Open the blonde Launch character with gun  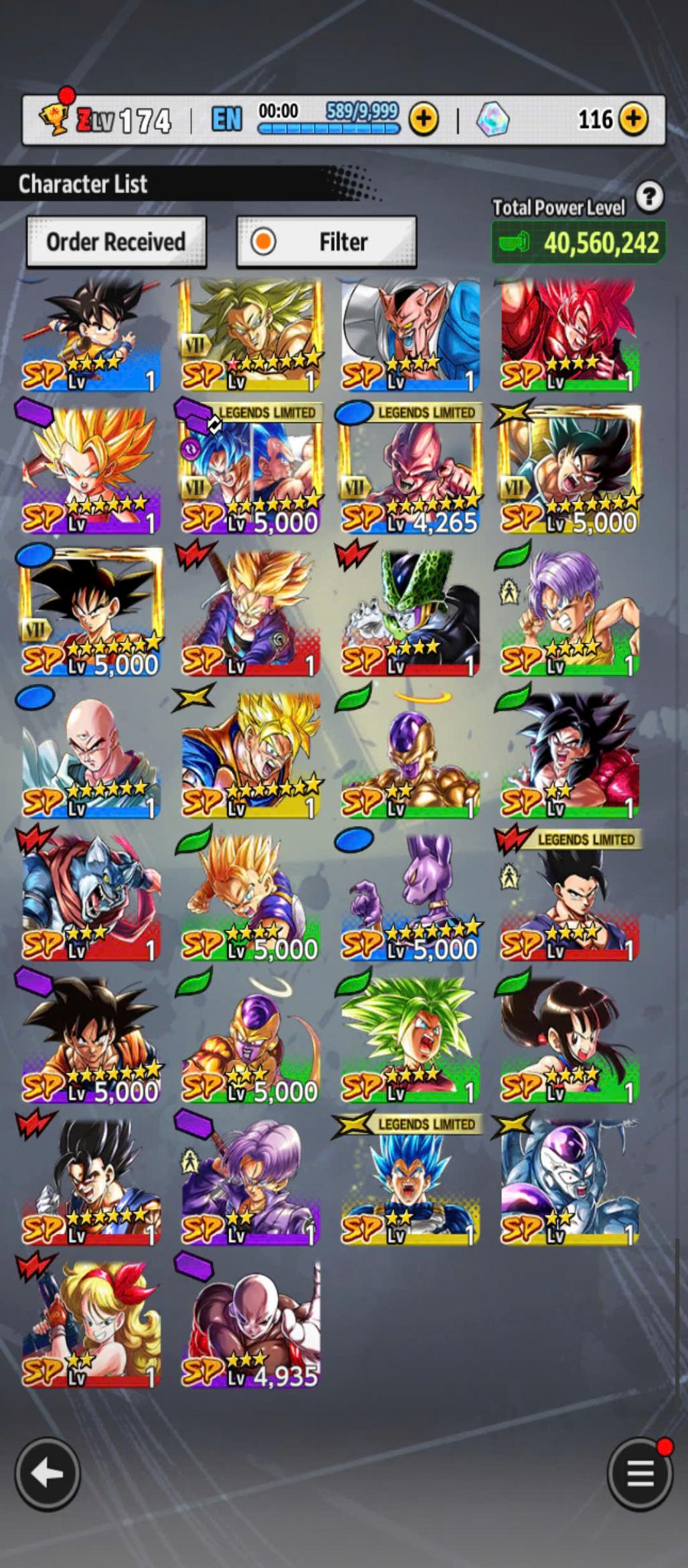tap(90, 1324)
